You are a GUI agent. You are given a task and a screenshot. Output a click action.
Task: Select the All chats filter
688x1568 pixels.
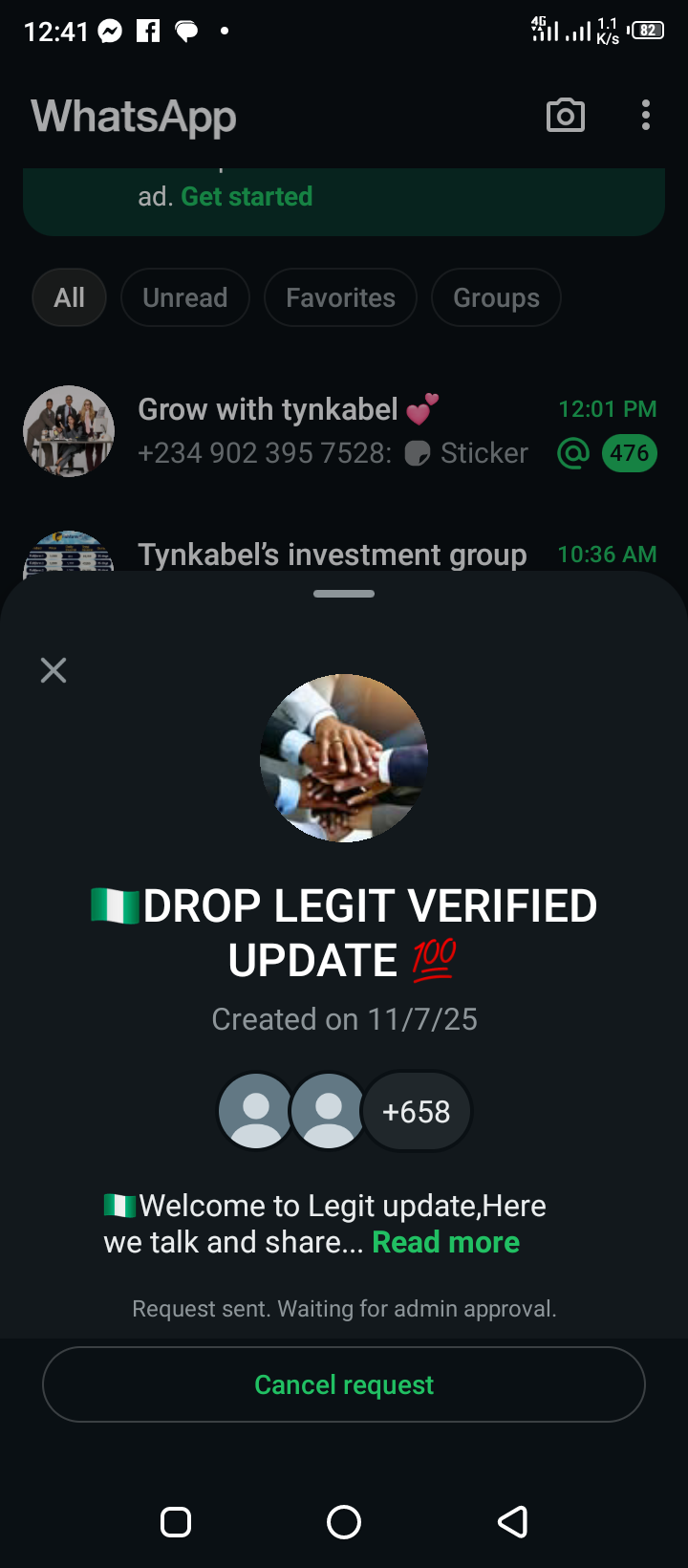coord(69,298)
